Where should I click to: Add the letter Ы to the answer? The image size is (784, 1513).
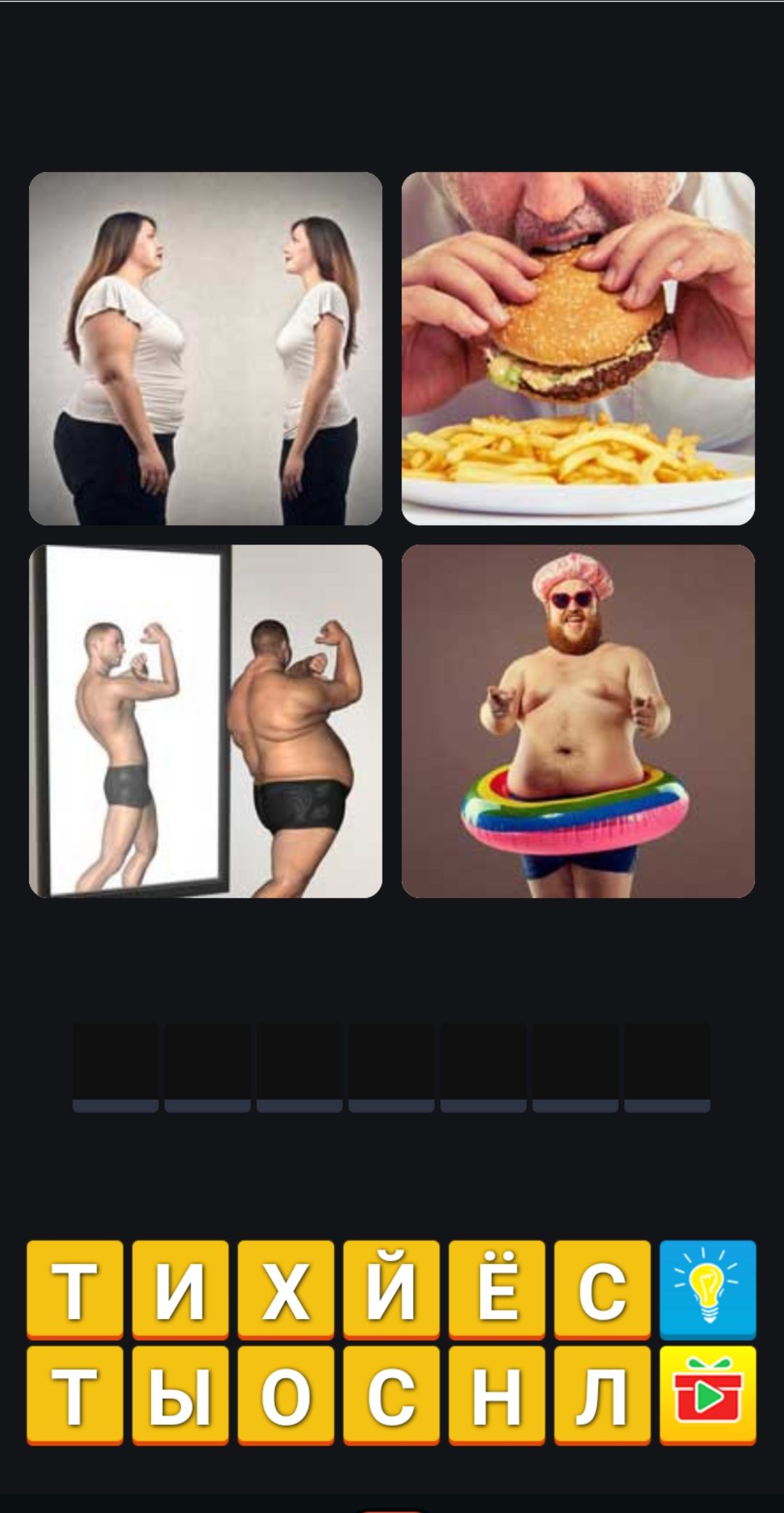(180, 1395)
